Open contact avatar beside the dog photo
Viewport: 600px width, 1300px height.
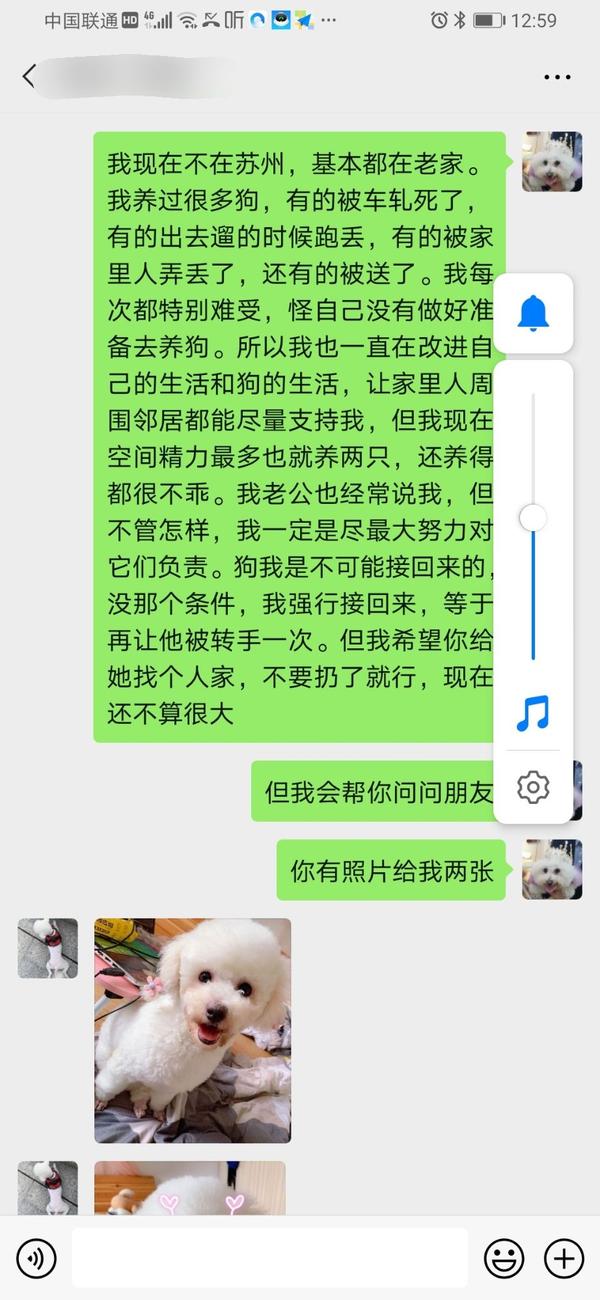tap(47, 948)
